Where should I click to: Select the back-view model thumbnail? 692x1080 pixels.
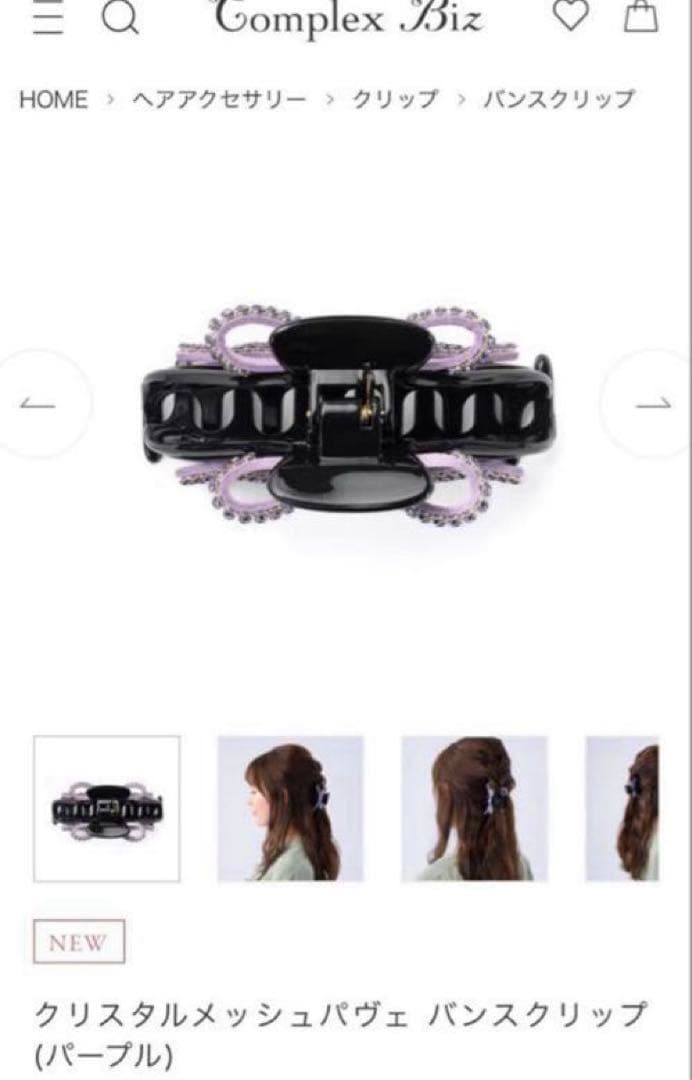point(474,809)
